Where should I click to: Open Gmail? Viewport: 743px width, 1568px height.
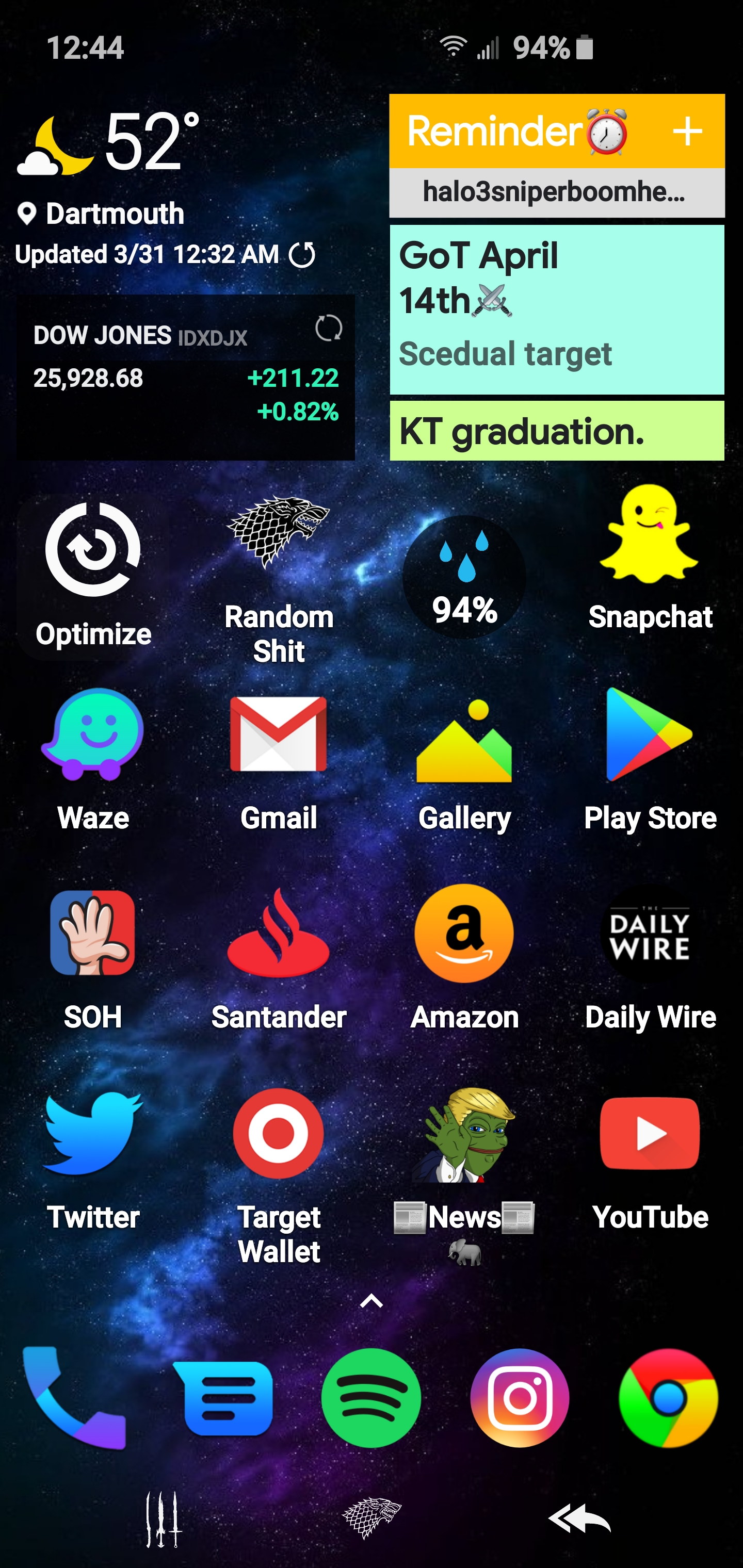[278, 741]
